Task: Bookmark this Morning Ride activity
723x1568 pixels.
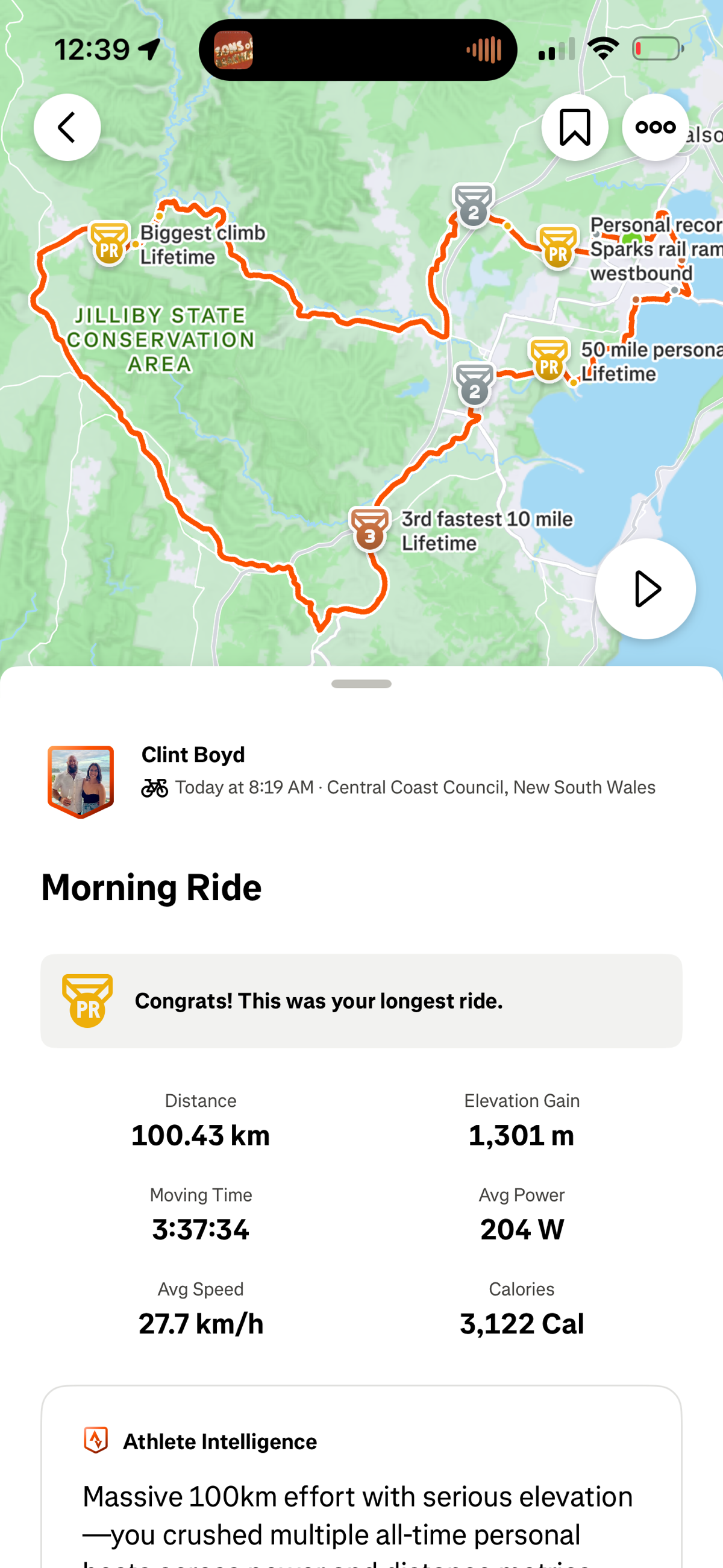Action: pos(575,127)
